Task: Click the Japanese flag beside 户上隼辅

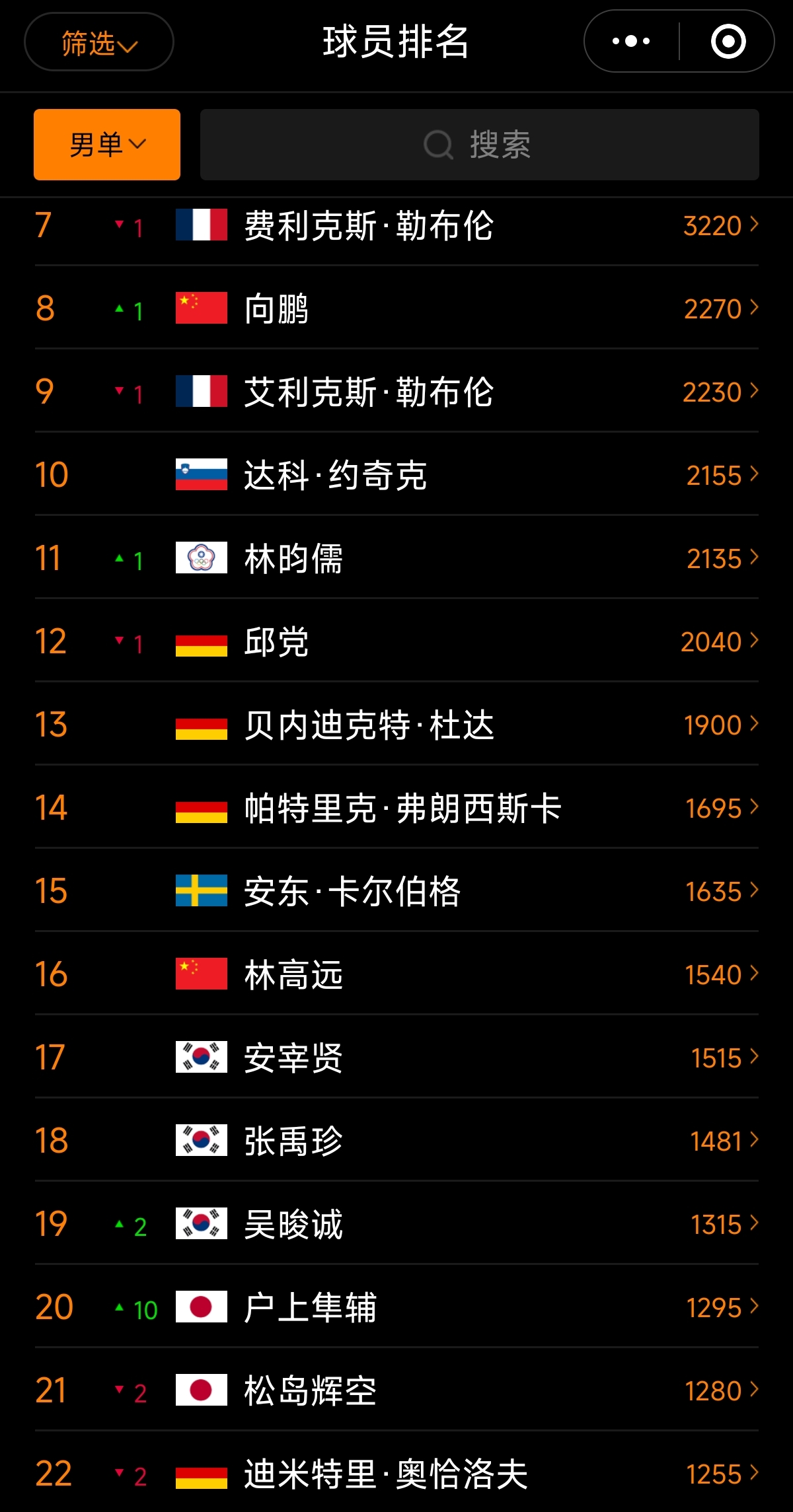Action: [x=200, y=1307]
